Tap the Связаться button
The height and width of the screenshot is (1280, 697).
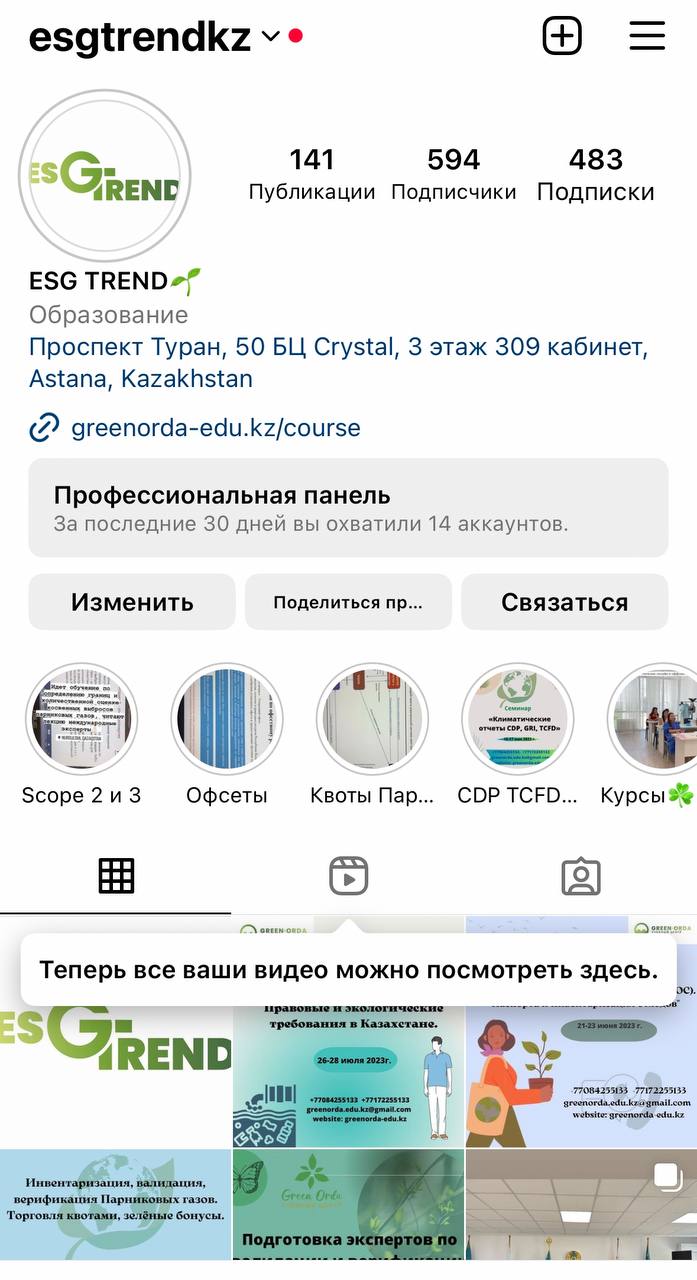pos(564,602)
